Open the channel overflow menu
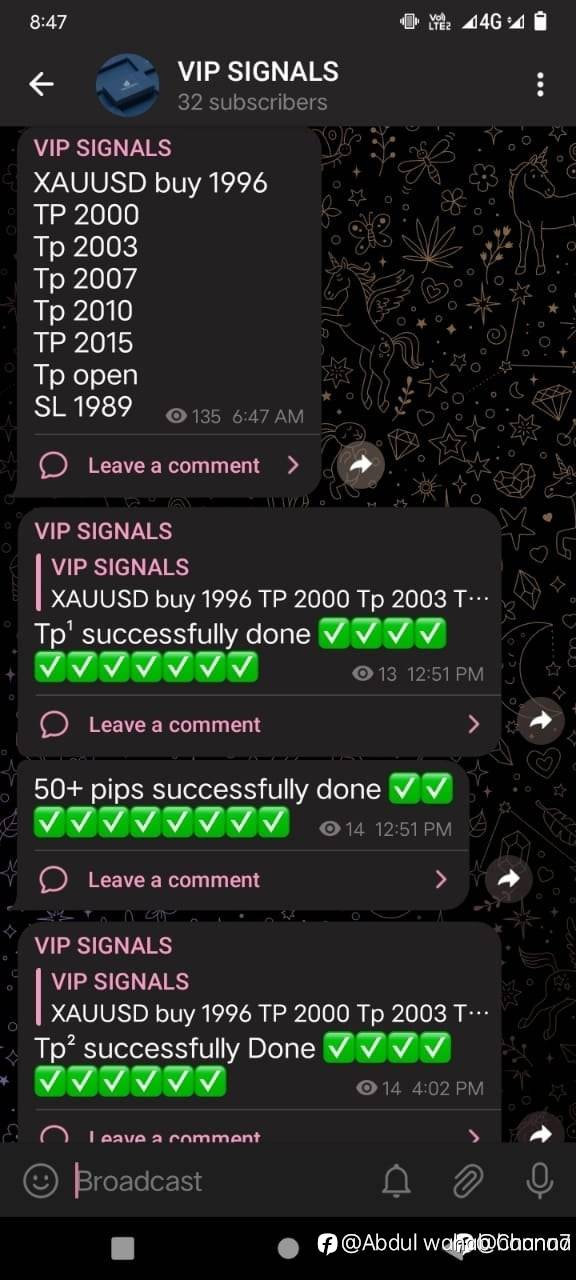 click(x=540, y=85)
